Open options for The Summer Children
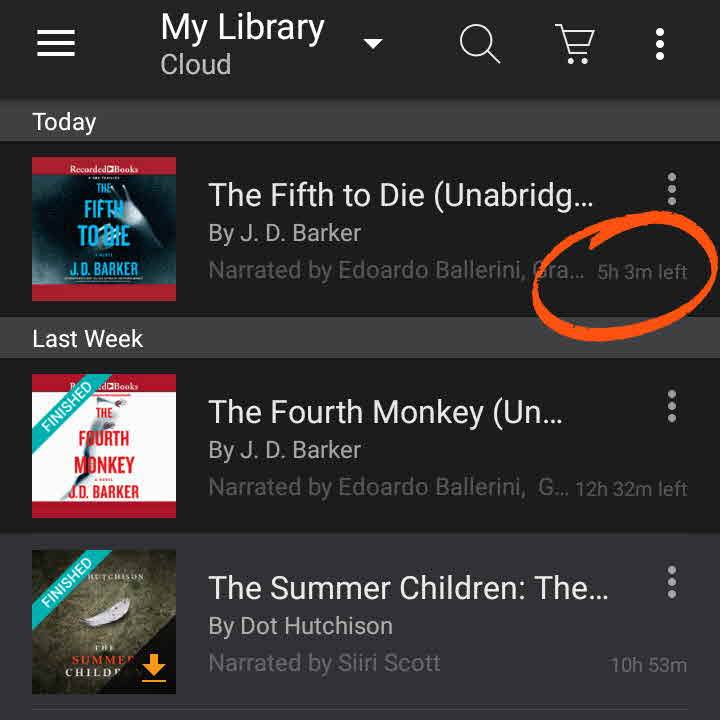The height and width of the screenshot is (720, 720). [672, 582]
